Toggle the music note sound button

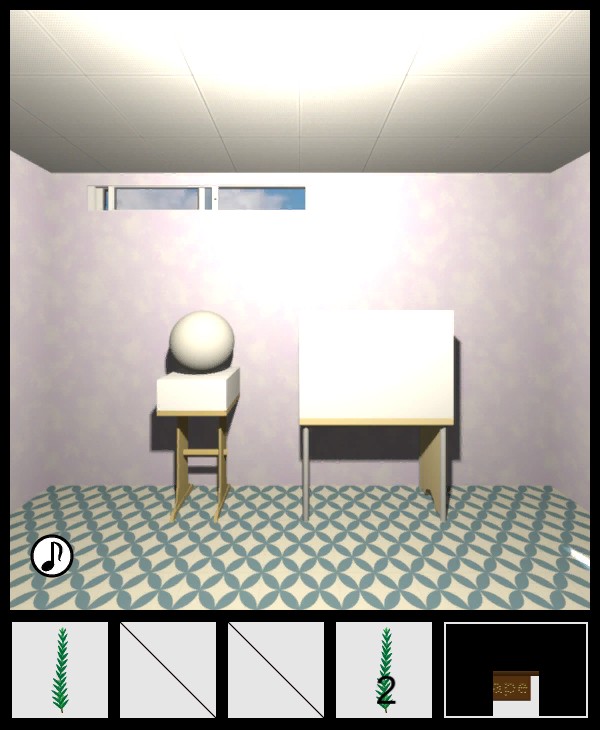tap(51, 556)
